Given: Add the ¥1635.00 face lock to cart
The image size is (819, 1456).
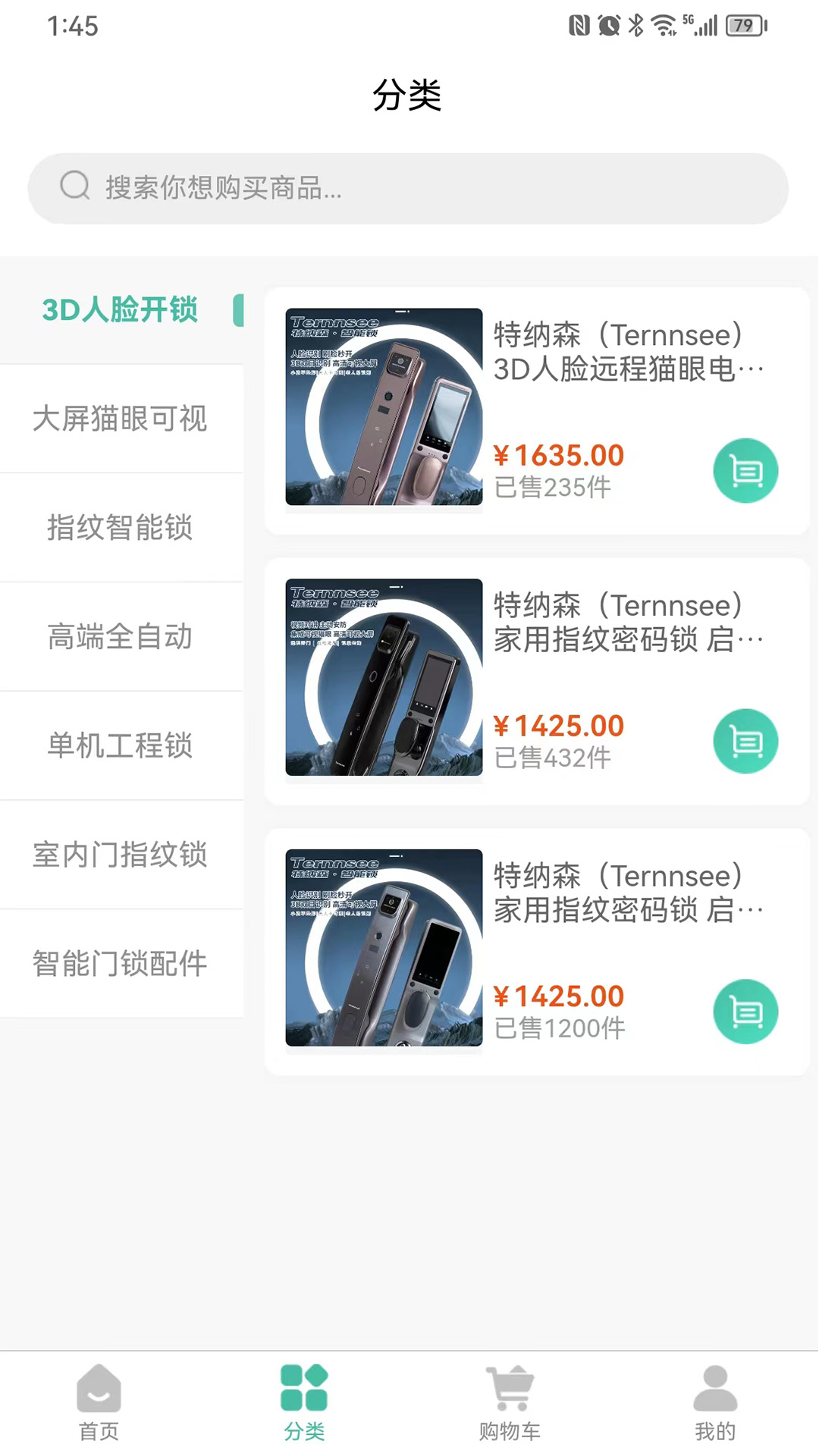Looking at the screenshot, I should coord(745,470).
